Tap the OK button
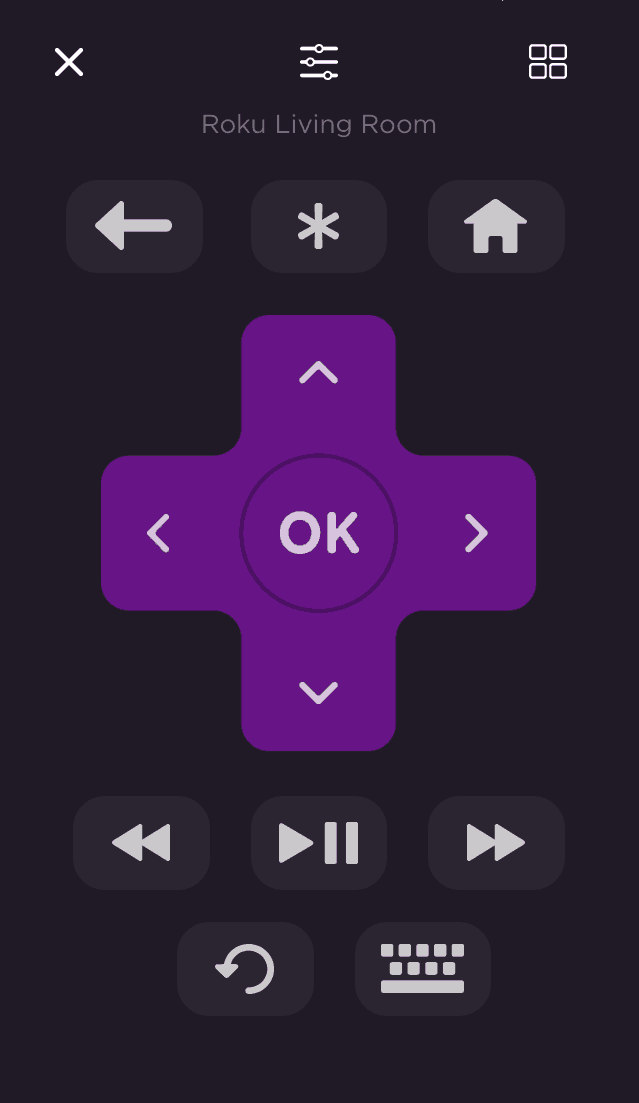Viewport: 639px width, 1103px height. (319, 533)
